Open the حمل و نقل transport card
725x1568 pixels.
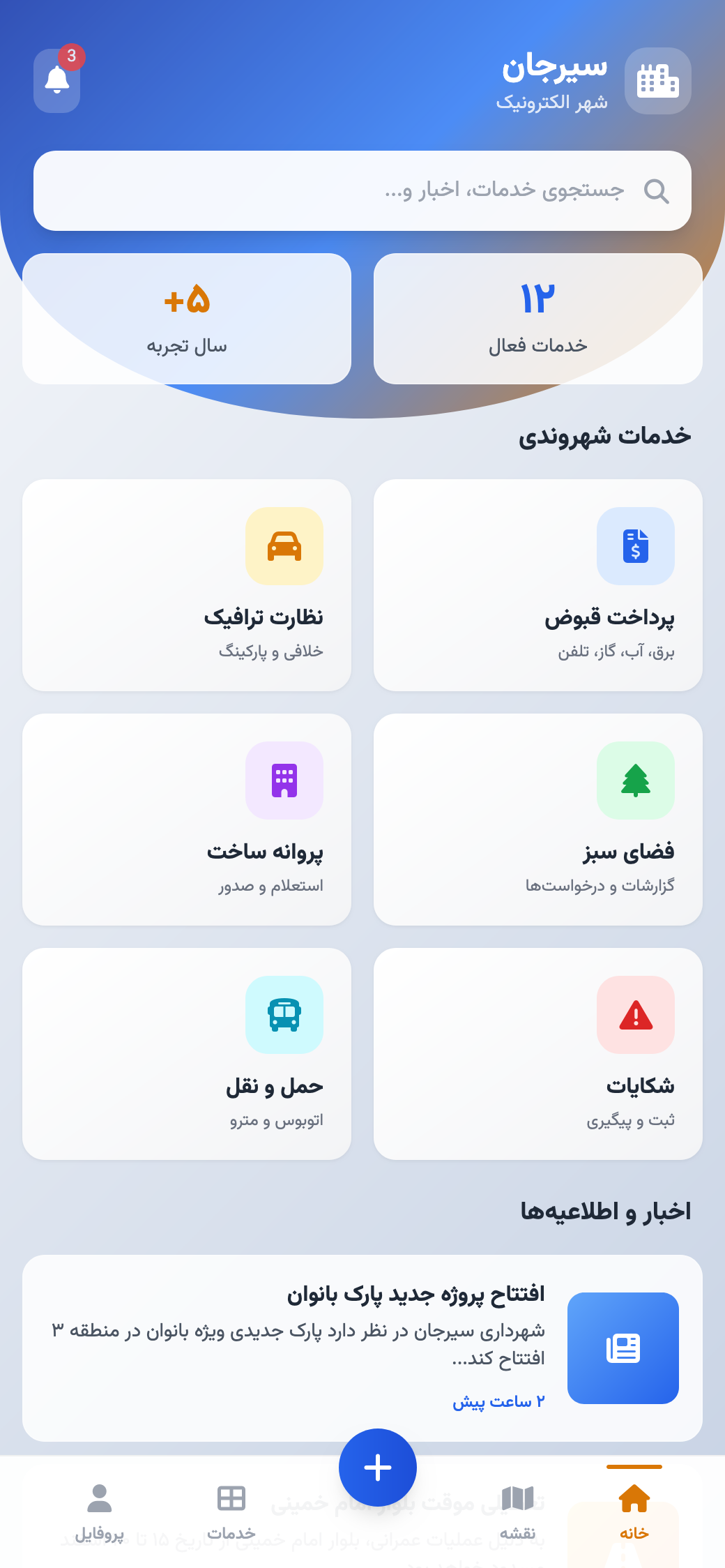click(x=187, y=1053)
